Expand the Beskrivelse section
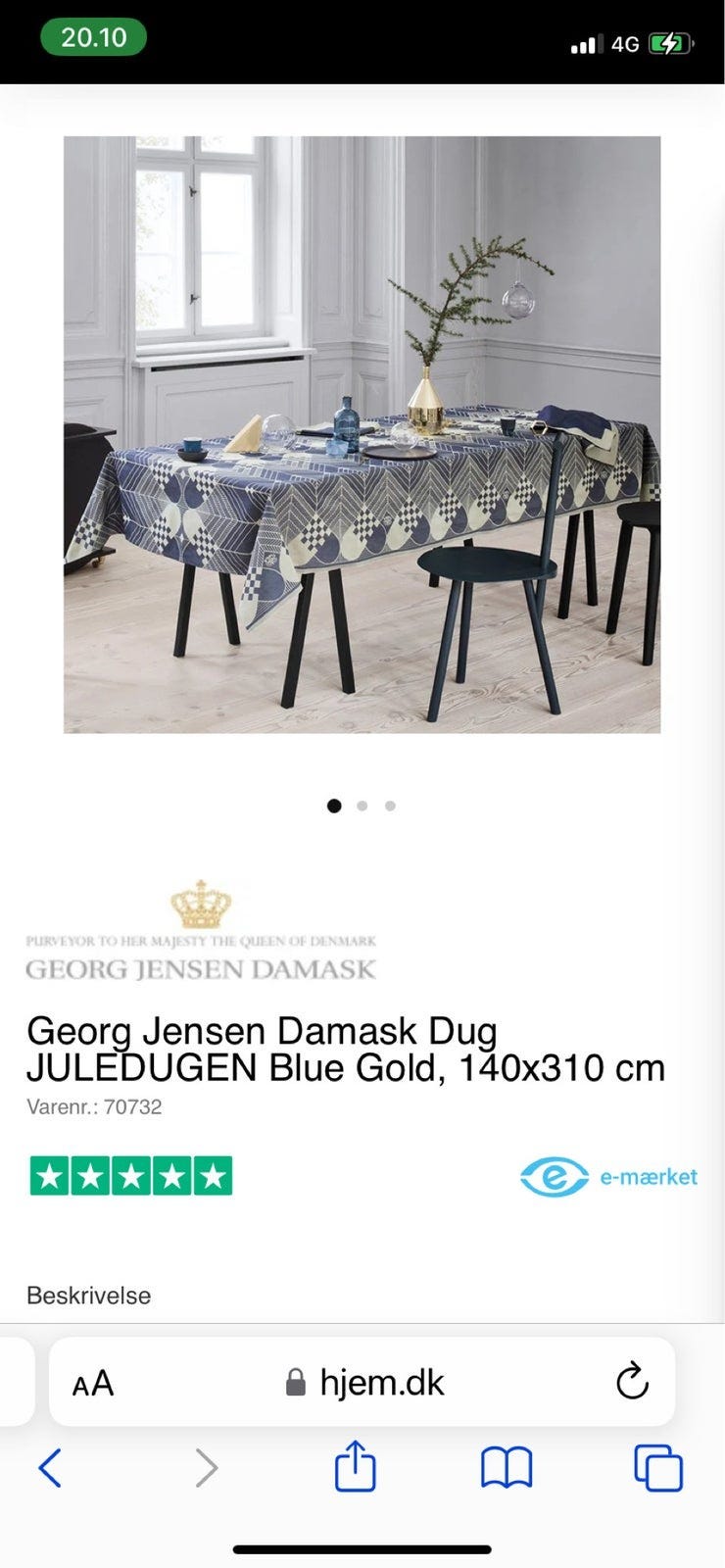 [x=88, y=1295]
